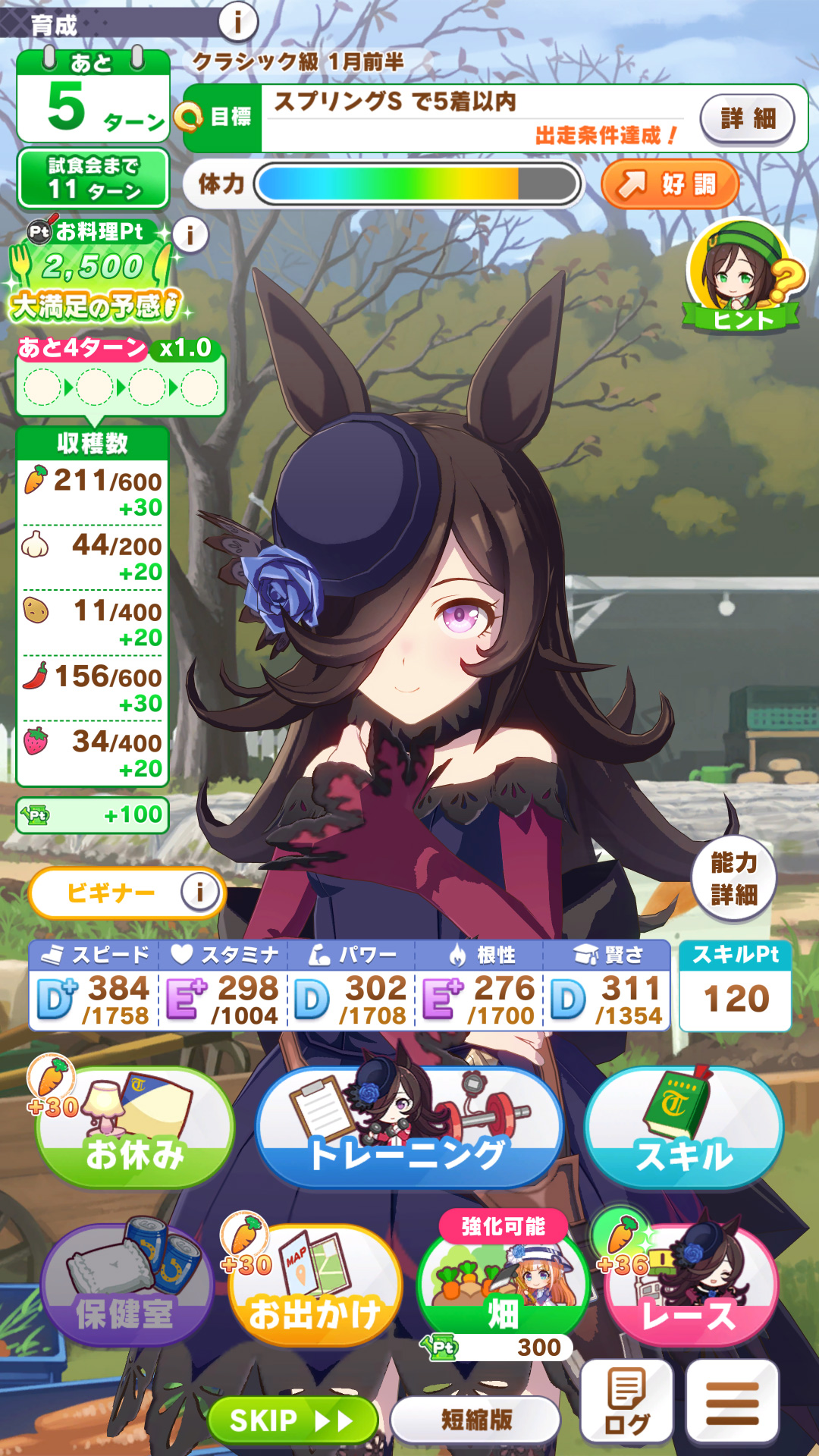The image size is (819, 1456).
Task: Tap the 好調 mood indicator
Action: click(670, 184)
